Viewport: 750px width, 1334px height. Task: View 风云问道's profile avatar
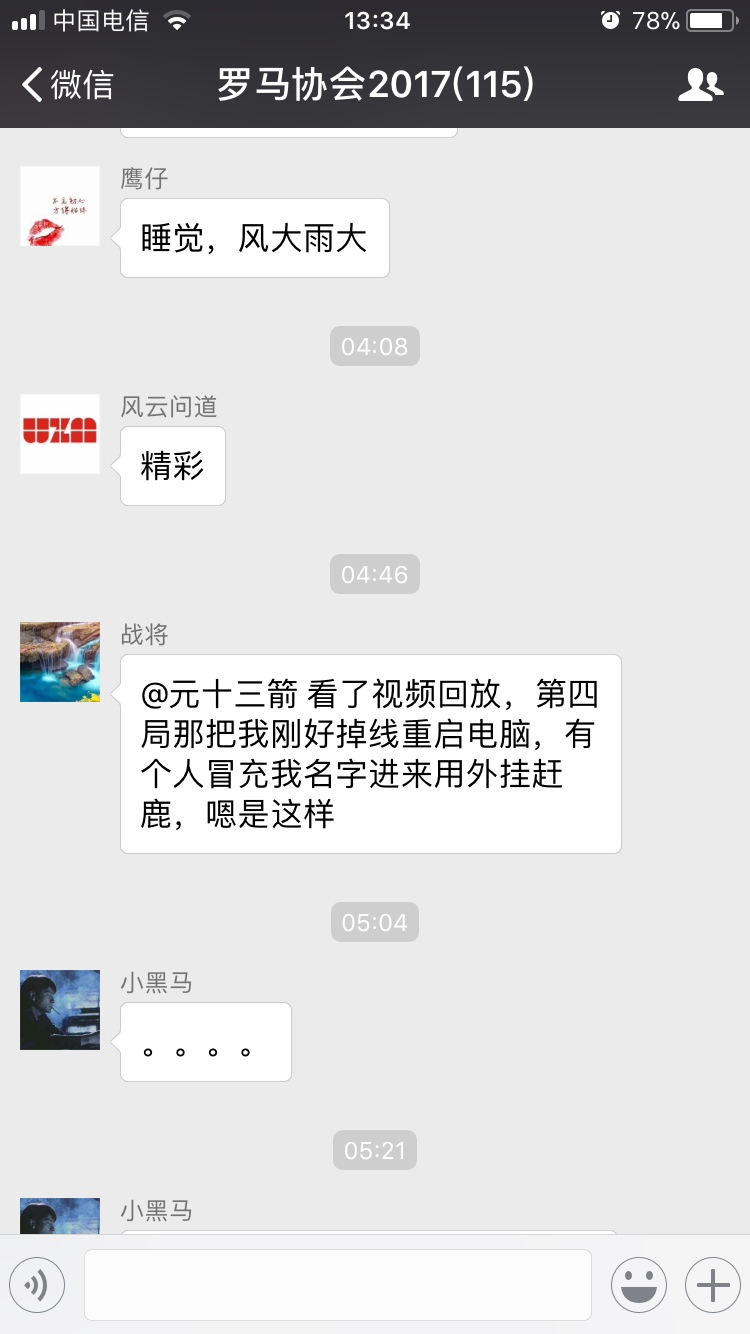[60, 434]
